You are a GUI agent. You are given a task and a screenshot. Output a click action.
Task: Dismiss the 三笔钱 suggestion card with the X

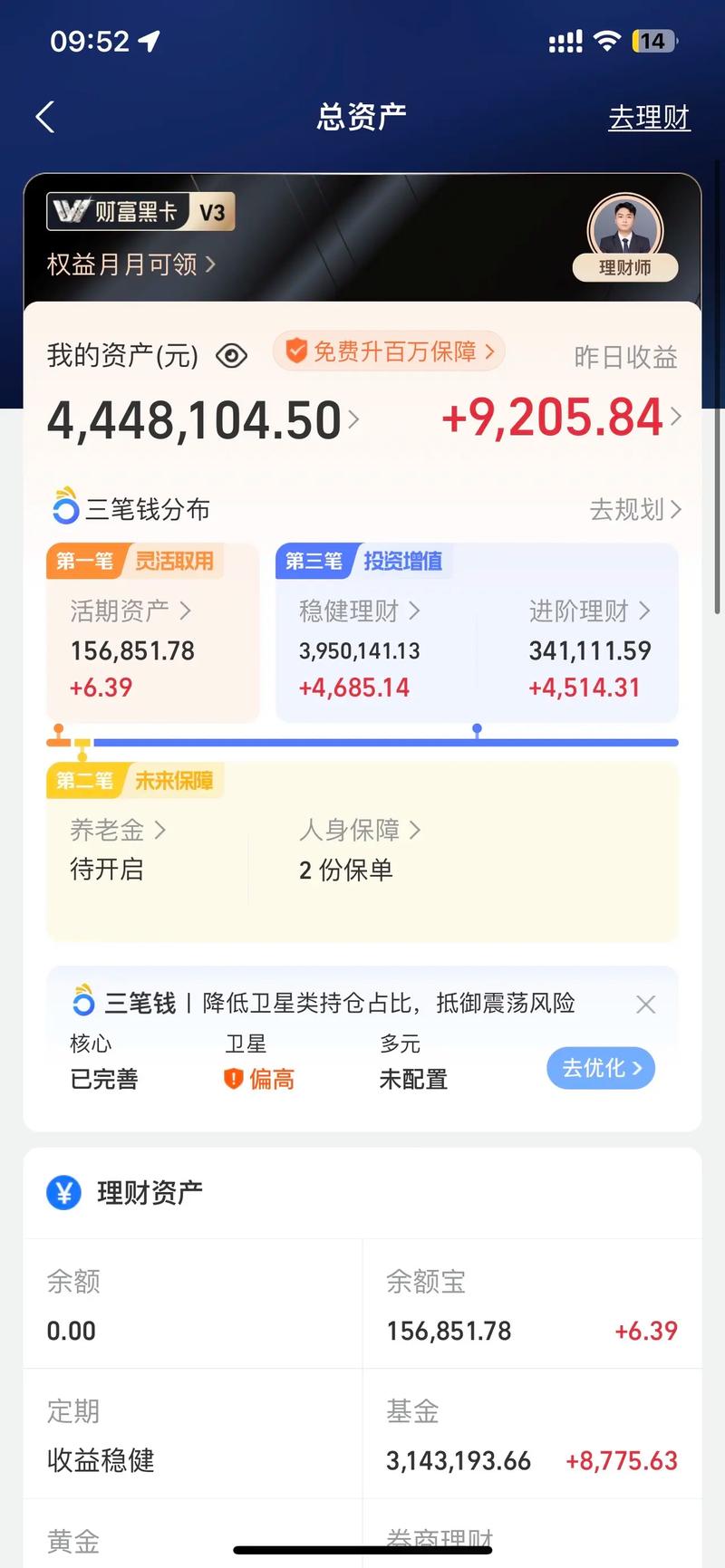(x=645, y=1004)
